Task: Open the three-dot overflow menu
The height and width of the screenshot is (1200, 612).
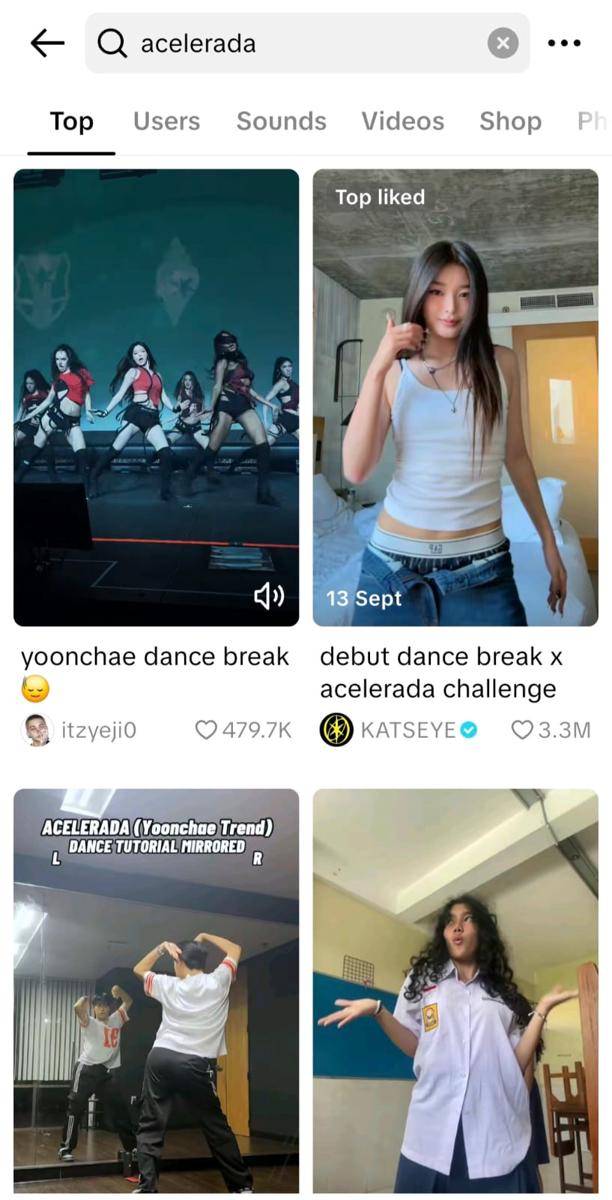Action: 564,43
